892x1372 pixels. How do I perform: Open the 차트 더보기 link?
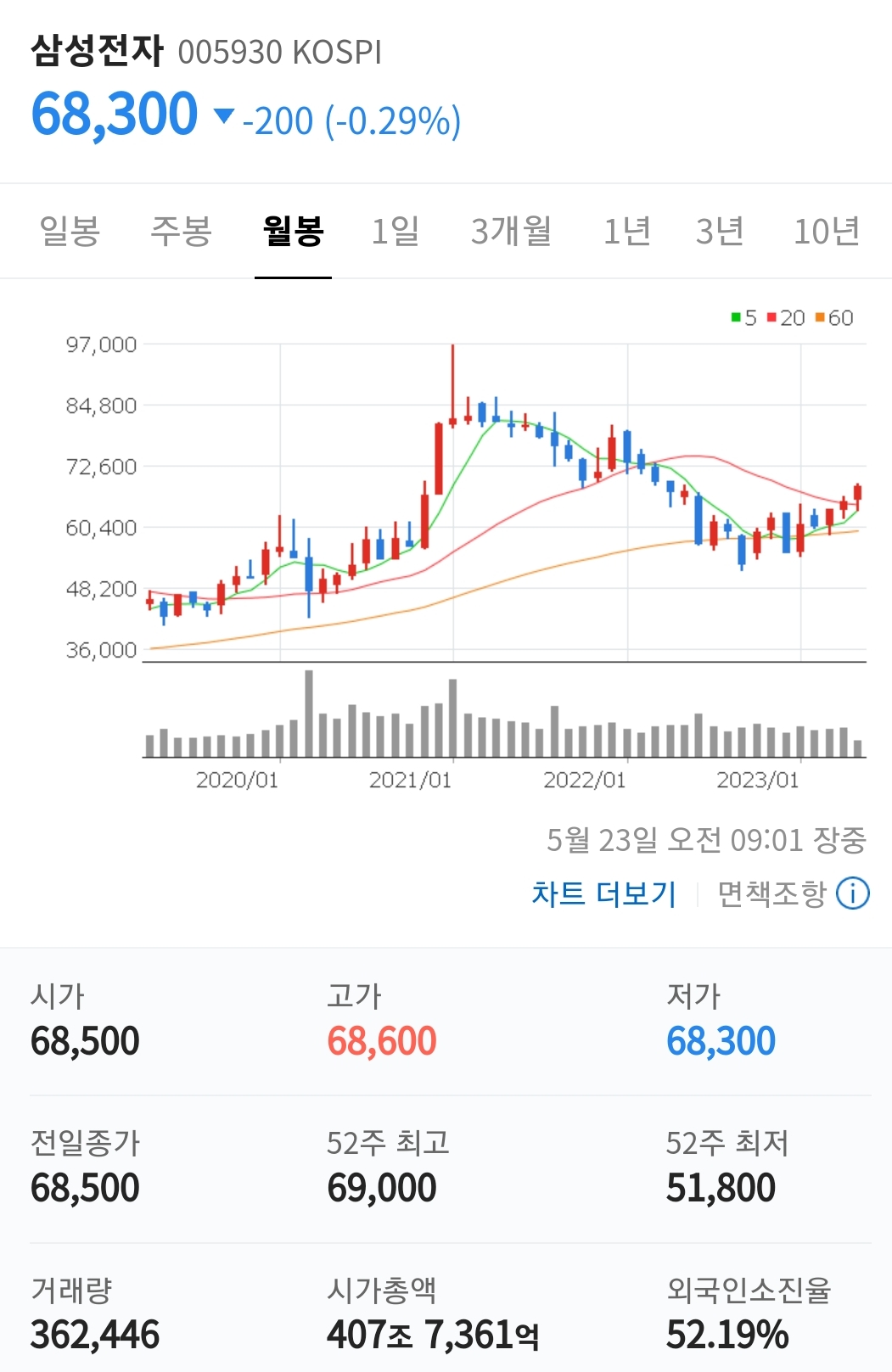tap(604, 893)
